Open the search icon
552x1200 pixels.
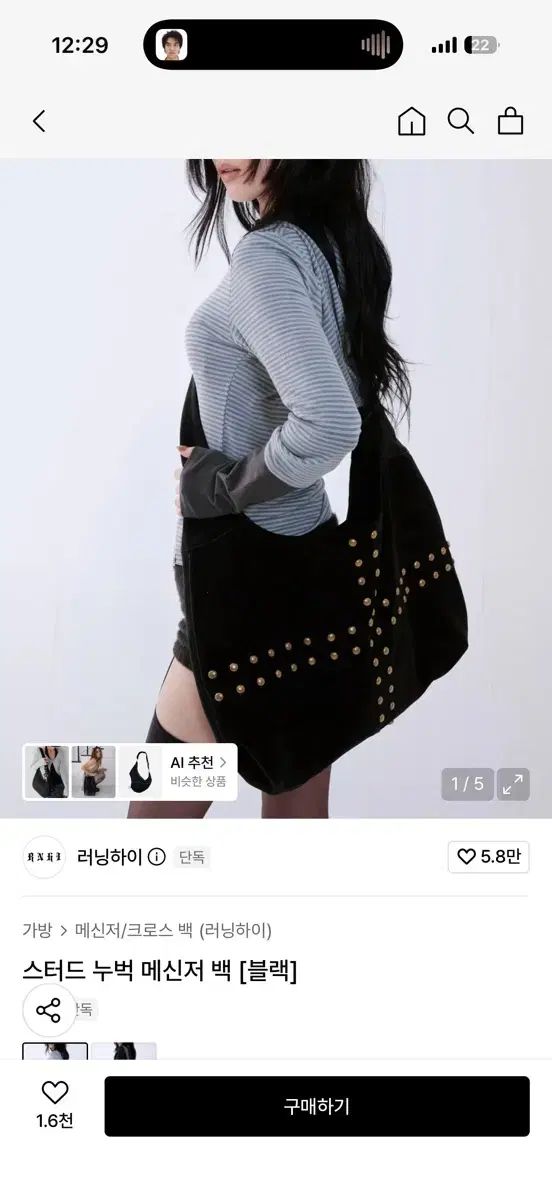[x=461, y=121]
